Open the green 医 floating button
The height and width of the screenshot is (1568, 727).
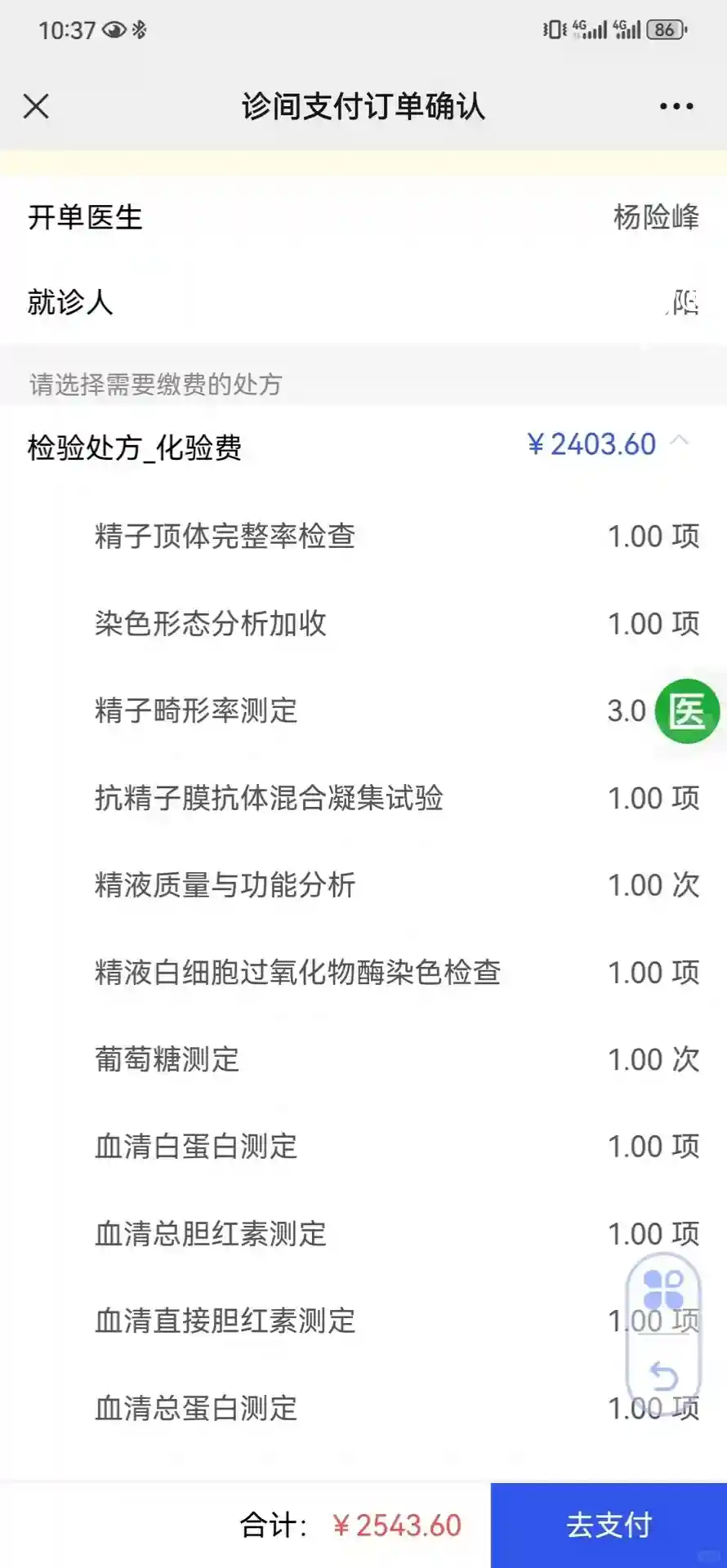click(687, 710)
